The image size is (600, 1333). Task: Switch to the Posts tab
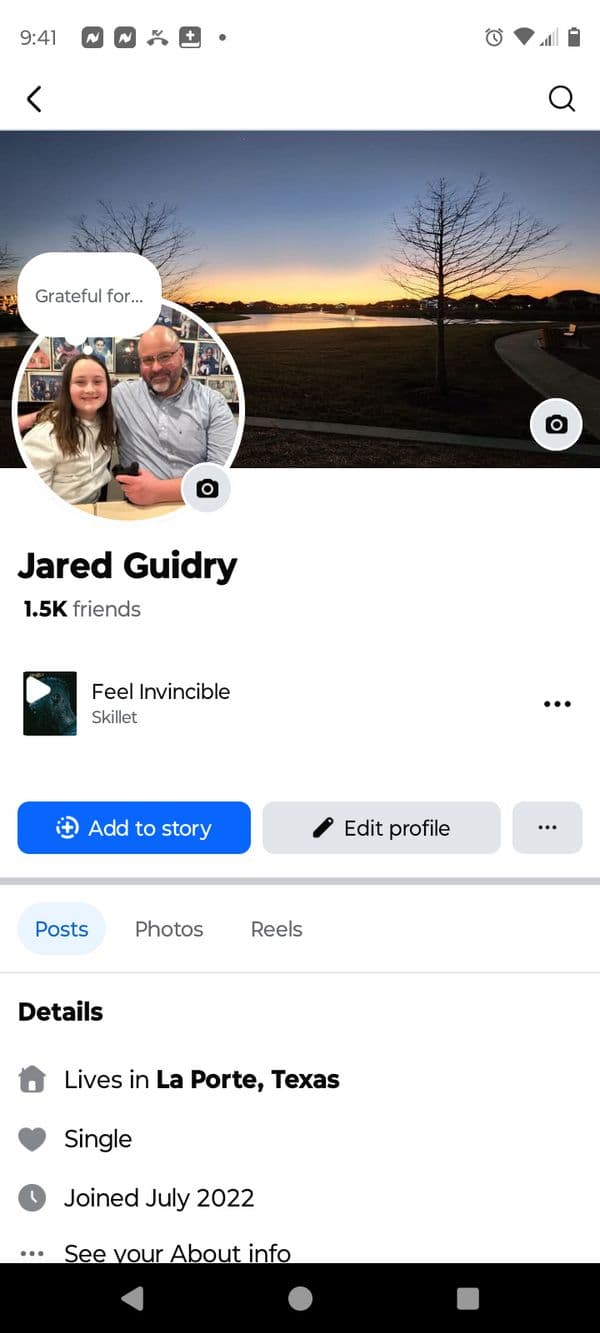coord(62,929)
